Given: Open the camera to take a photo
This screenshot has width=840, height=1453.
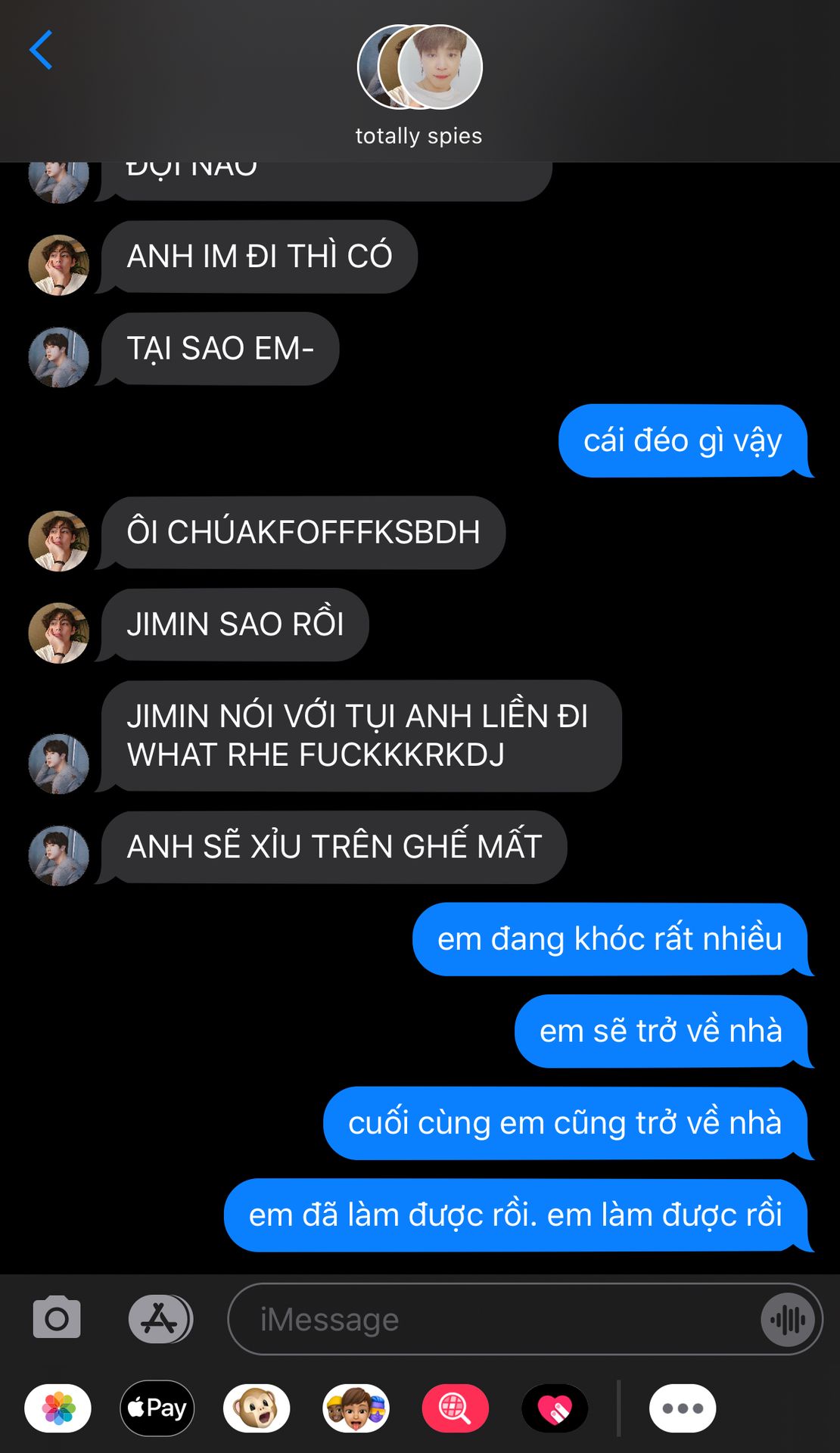Looking at the screenshot, I should tap(57, 1318).
